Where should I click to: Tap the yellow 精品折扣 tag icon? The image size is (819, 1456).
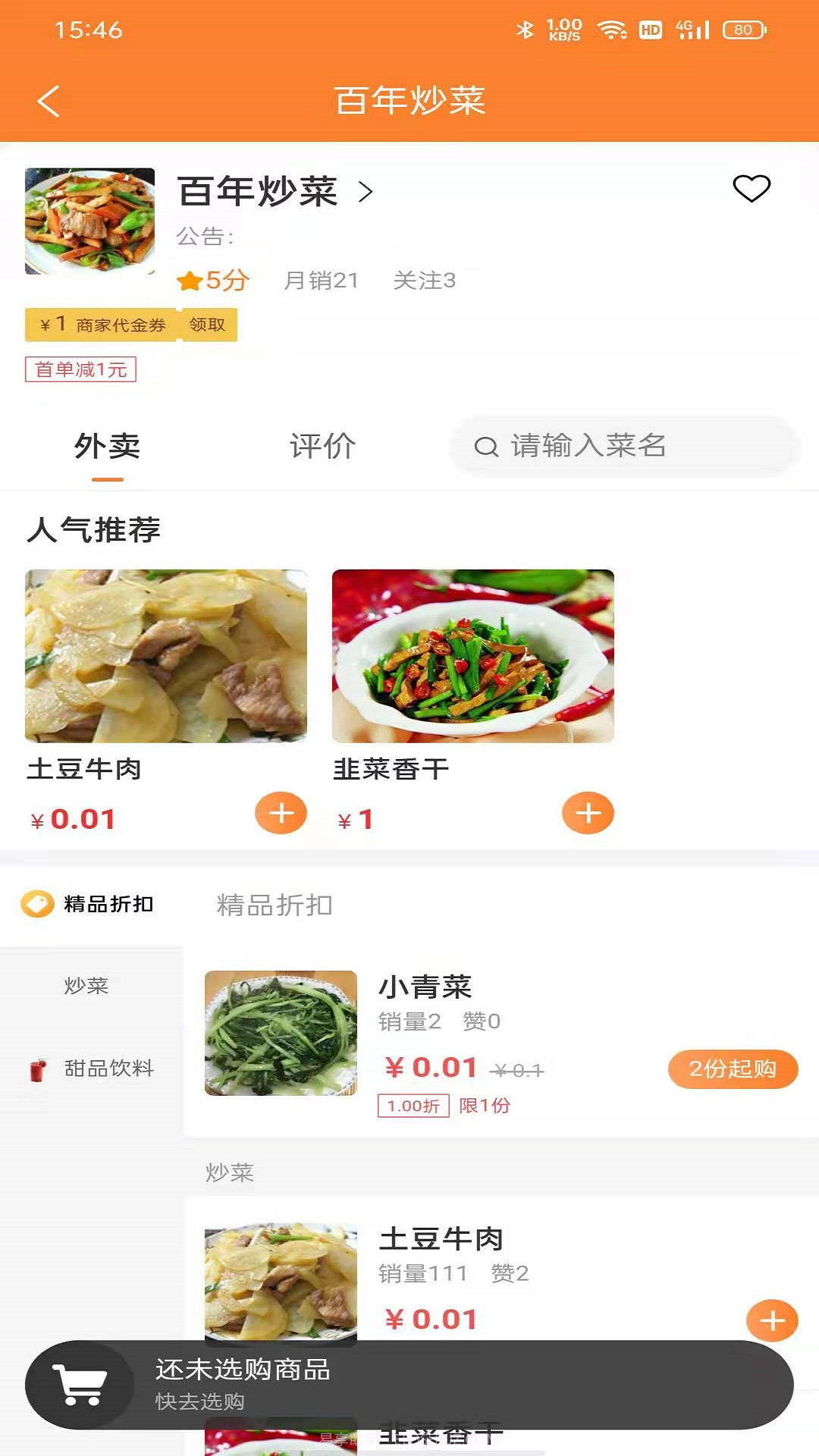(36, 904)
